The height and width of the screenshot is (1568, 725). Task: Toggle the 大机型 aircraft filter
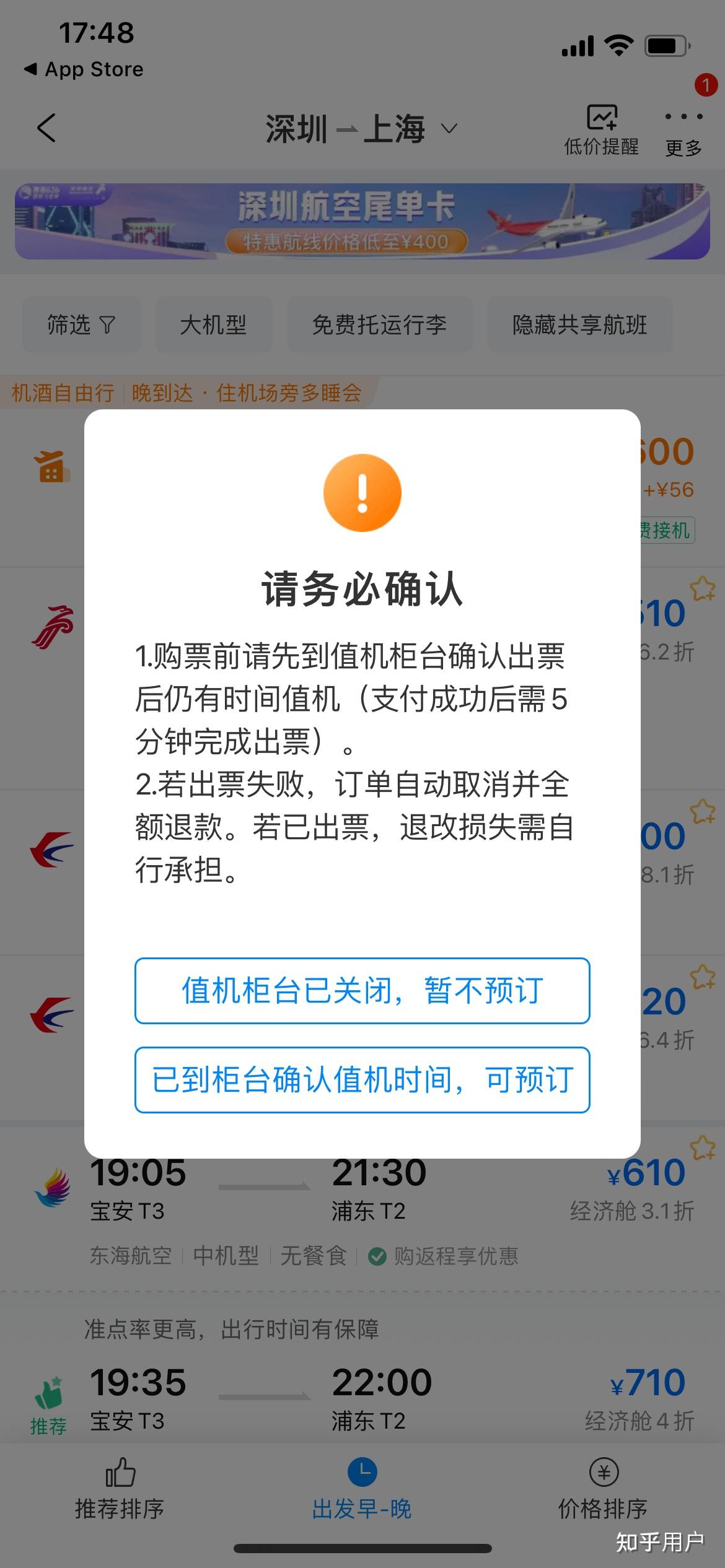point(214,324)
